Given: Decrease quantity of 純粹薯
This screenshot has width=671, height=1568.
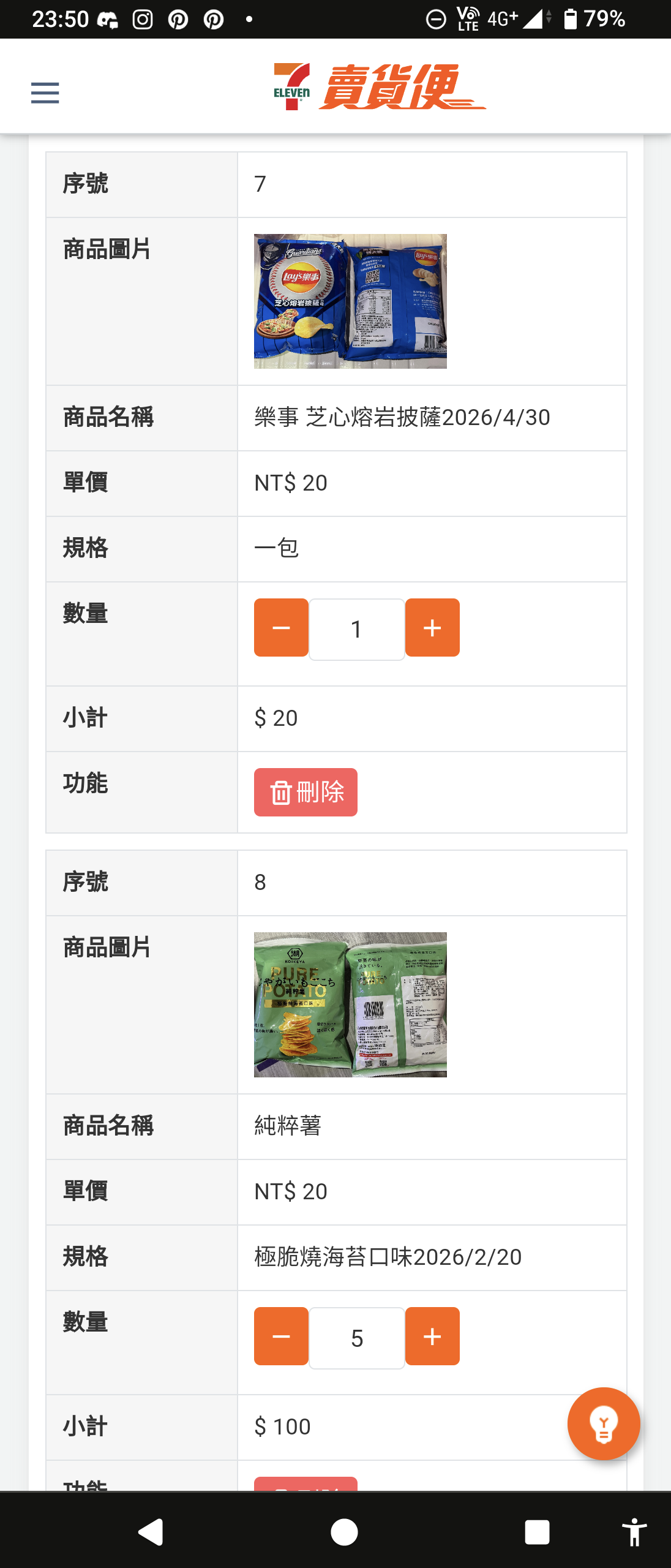Looking at the screenshot, I should coord(281,1336).
